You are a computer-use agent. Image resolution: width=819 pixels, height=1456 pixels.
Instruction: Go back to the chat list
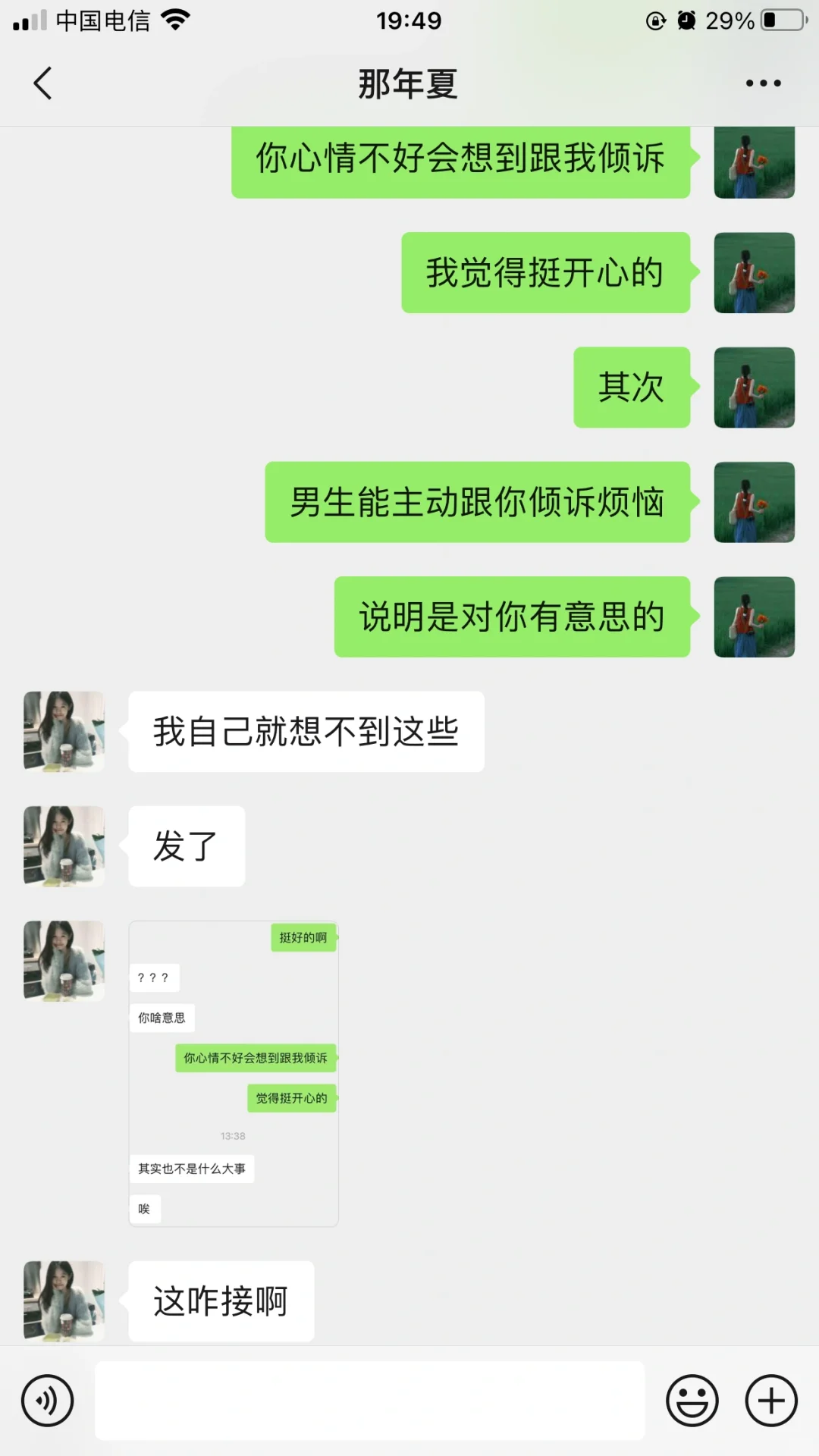click(x=43, y=83)
